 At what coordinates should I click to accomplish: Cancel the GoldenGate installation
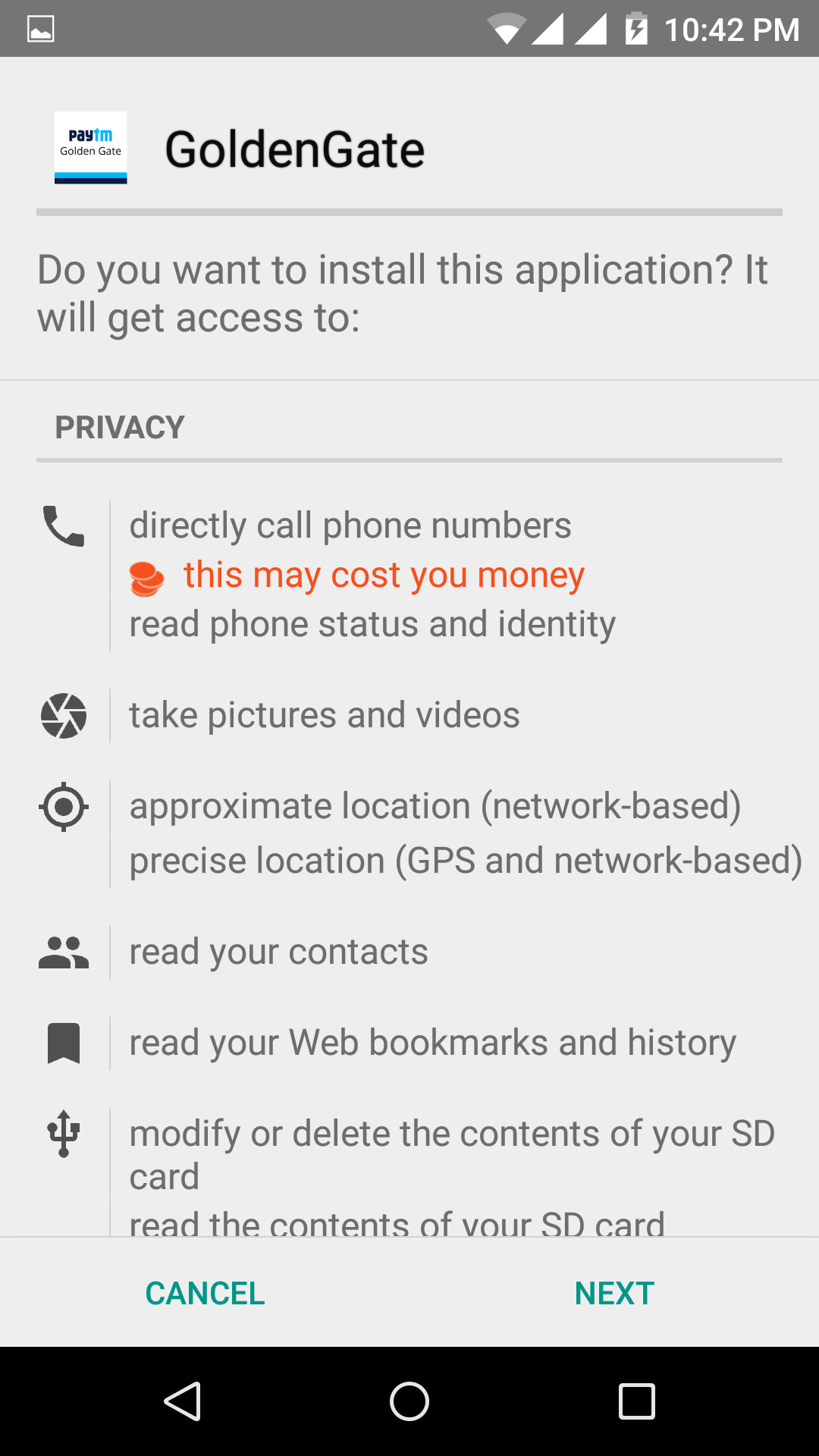205,1293
